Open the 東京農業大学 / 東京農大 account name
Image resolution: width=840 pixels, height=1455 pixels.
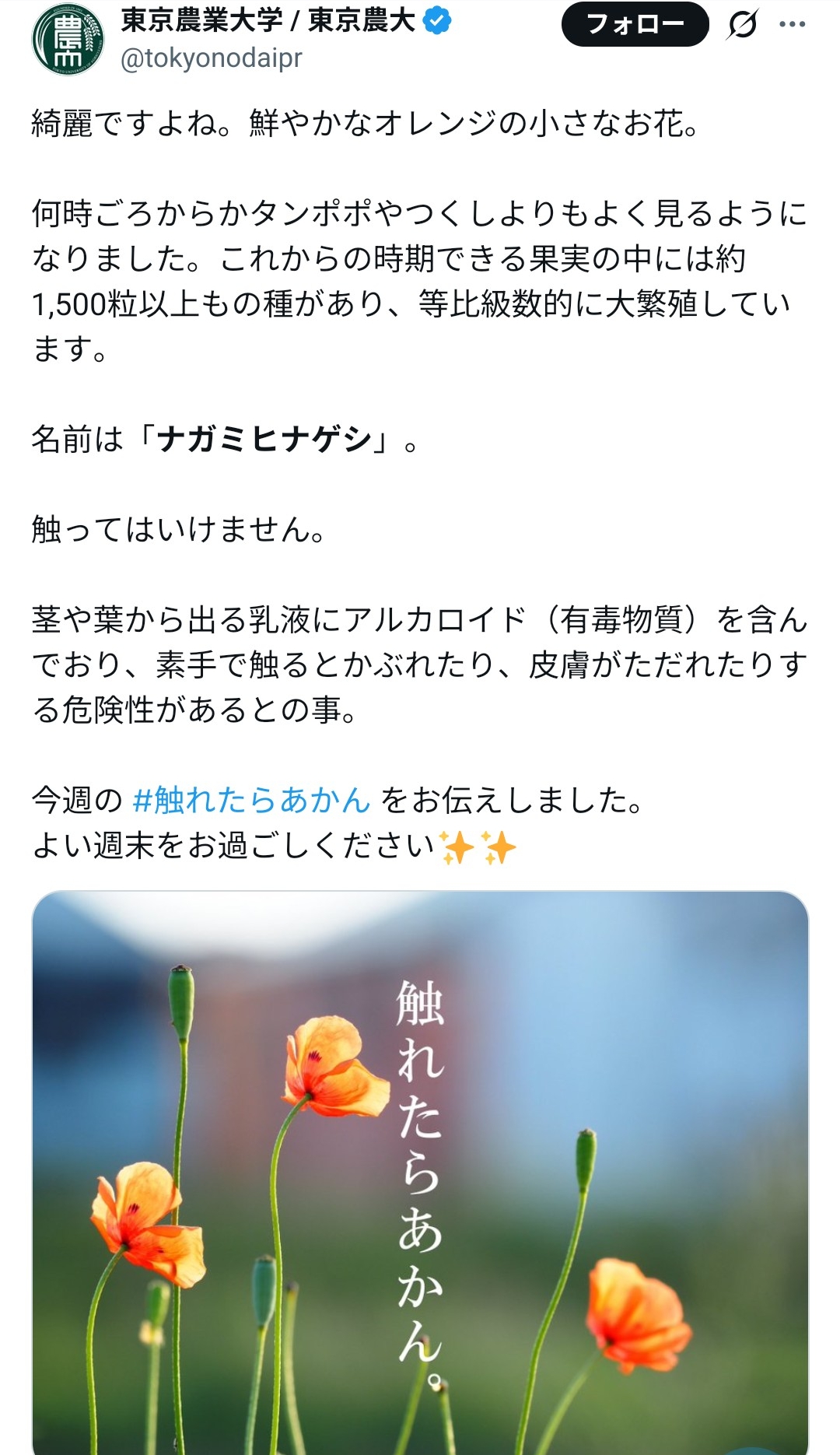[x=268, y=20]
